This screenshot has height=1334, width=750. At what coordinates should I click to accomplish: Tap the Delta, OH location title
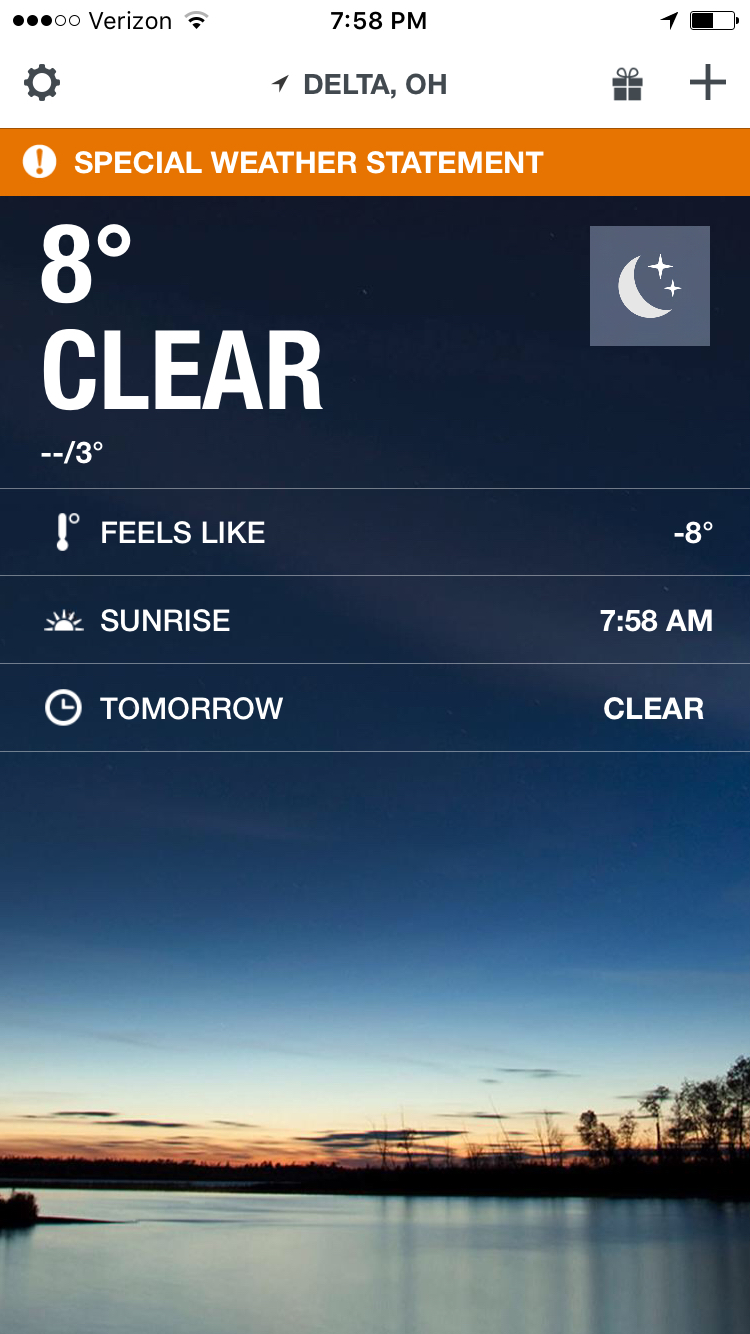tap(360, 85)
